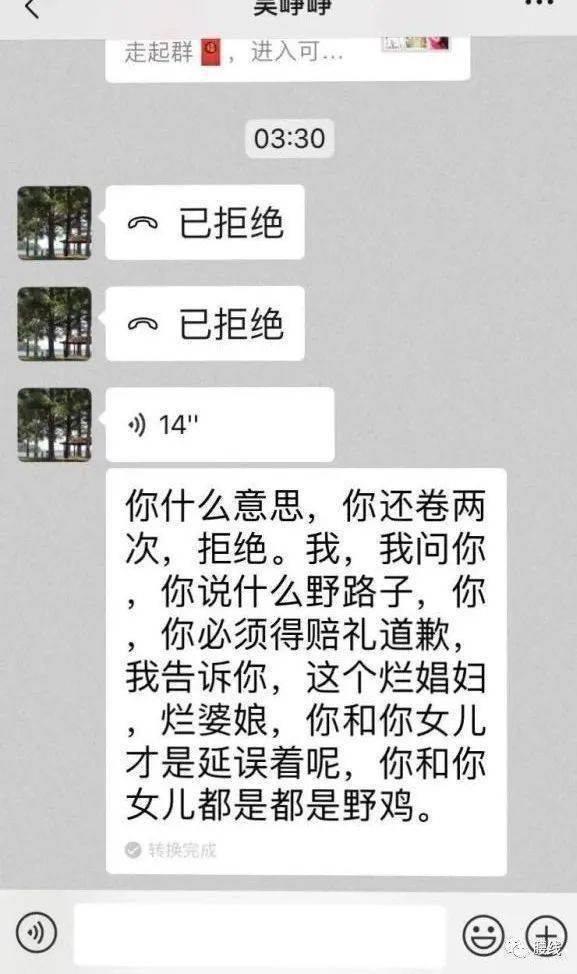
Task: Open the plus attachments menu
Action: (546, 934)
